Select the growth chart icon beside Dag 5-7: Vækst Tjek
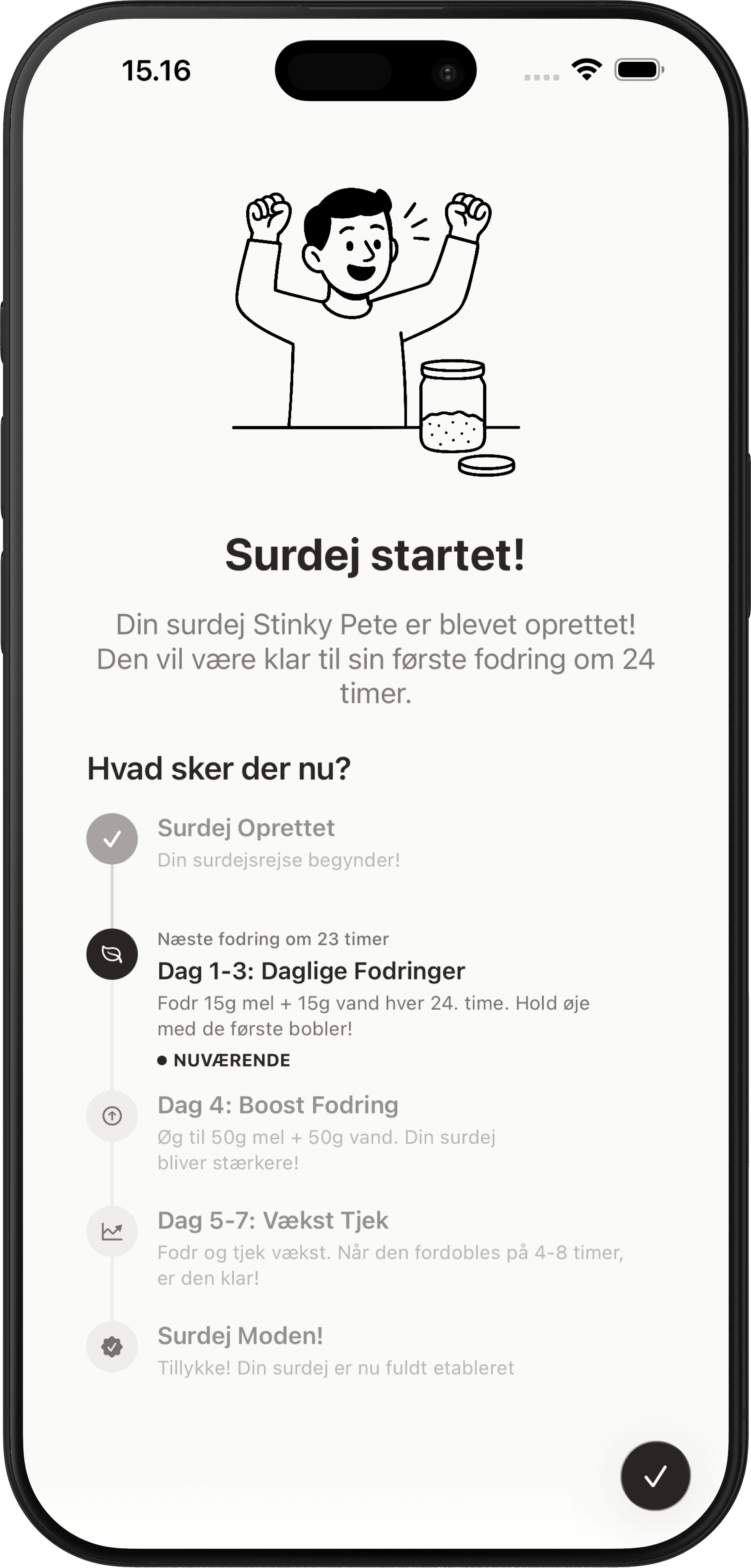The image size is (751, 1568). pyautogui.click(x=113, y=1231)
